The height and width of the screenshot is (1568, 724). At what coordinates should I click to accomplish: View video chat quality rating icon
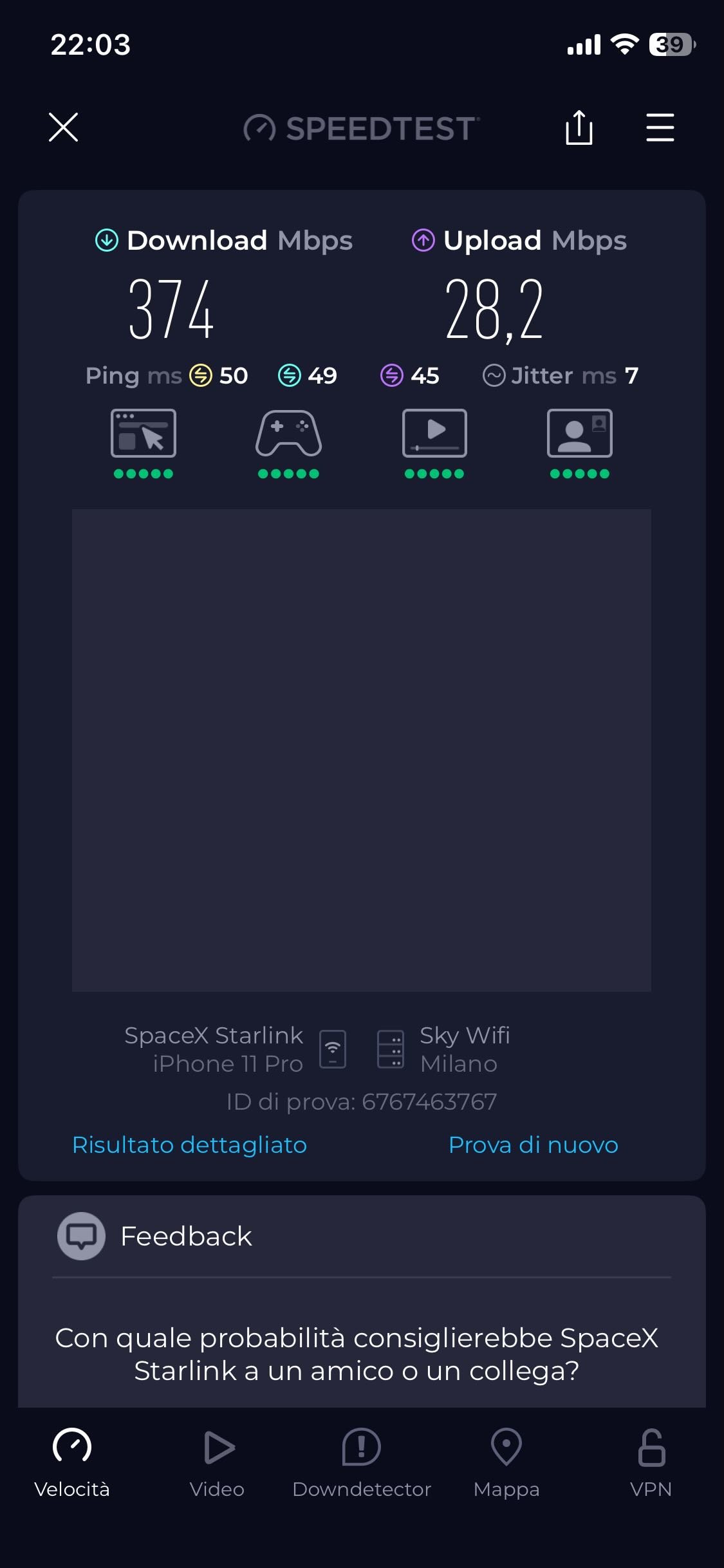pos(579,434)
